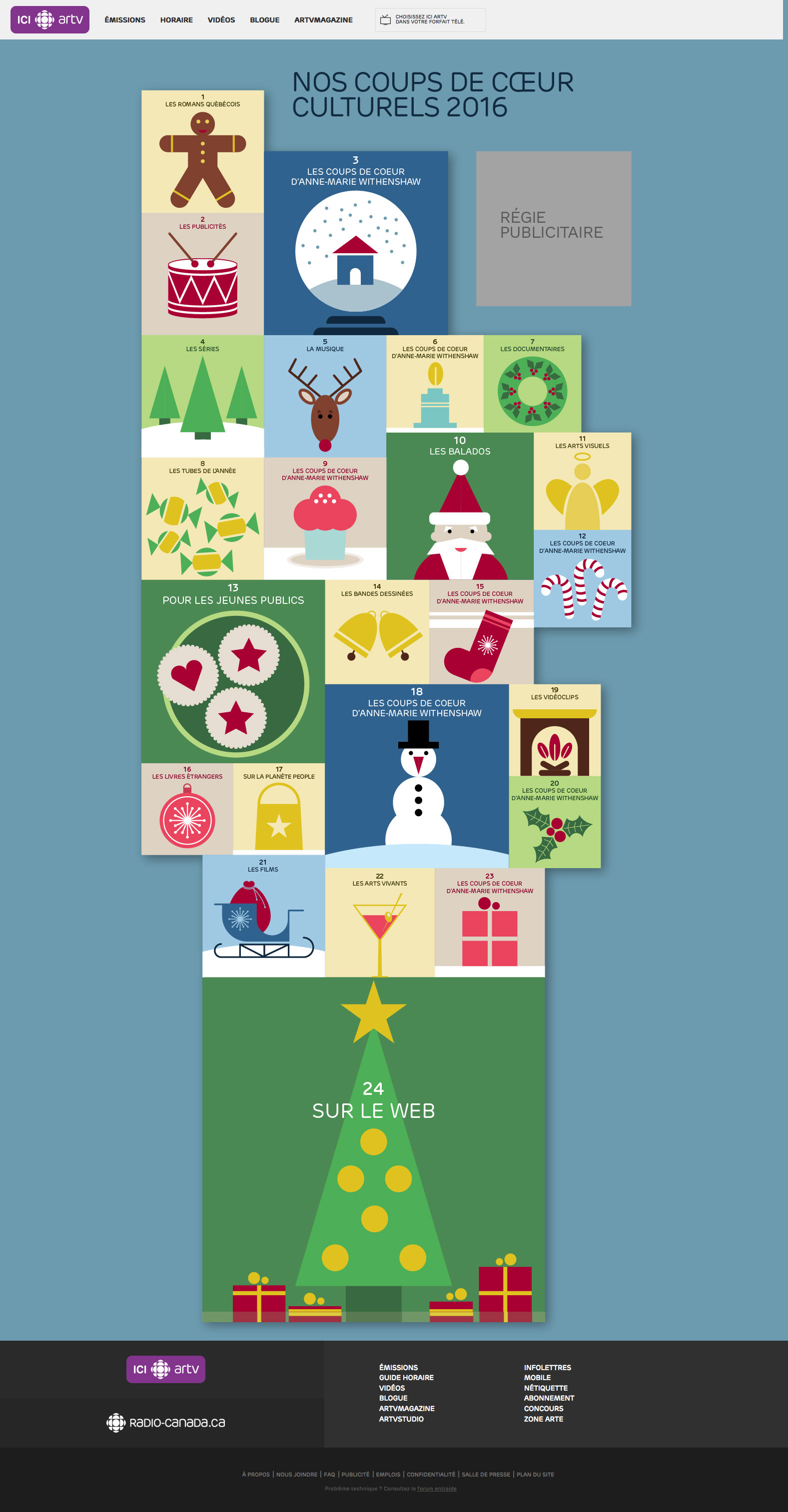
Task: View tile 19 Les vidéoclips
Action: click(x=554, y=730)
